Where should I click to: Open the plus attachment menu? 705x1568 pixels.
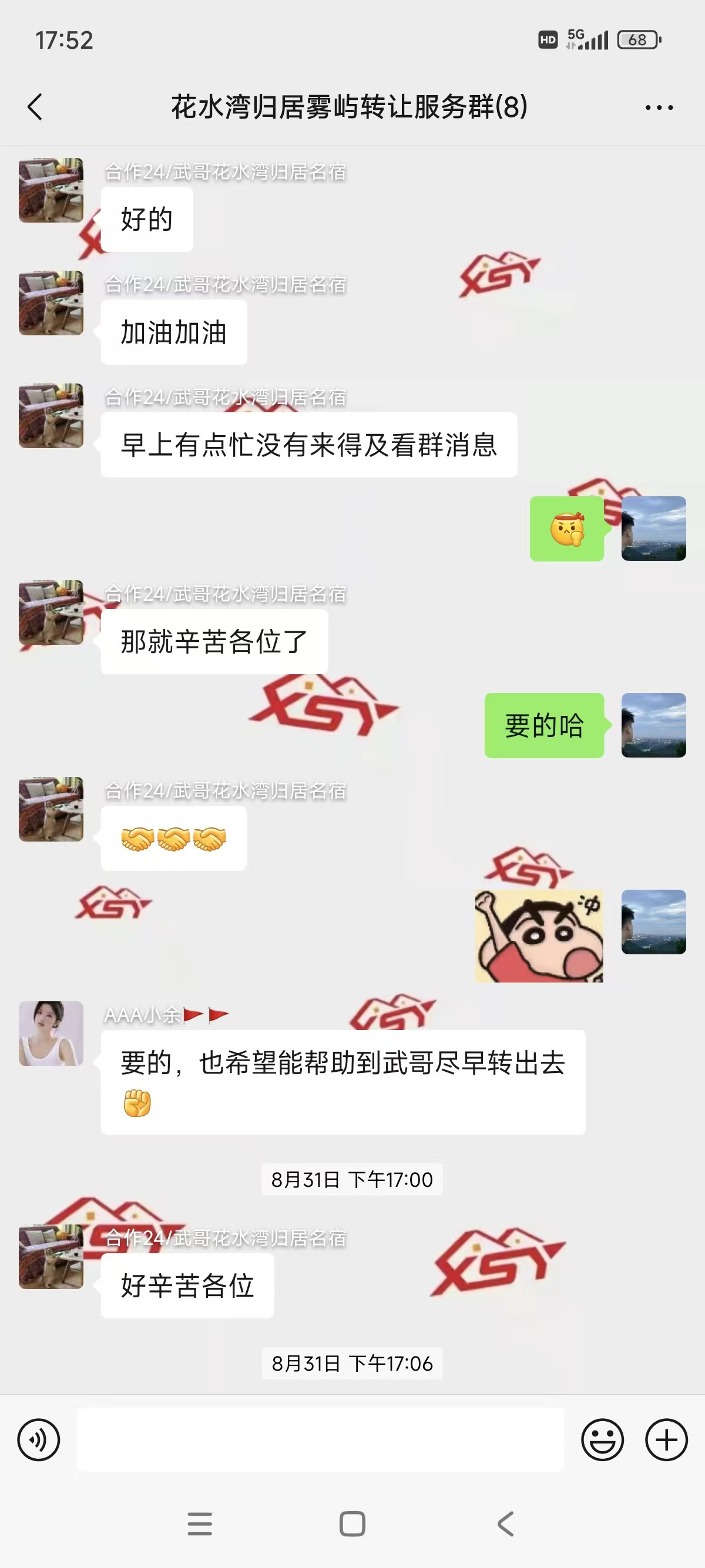tap(666, 1440)
